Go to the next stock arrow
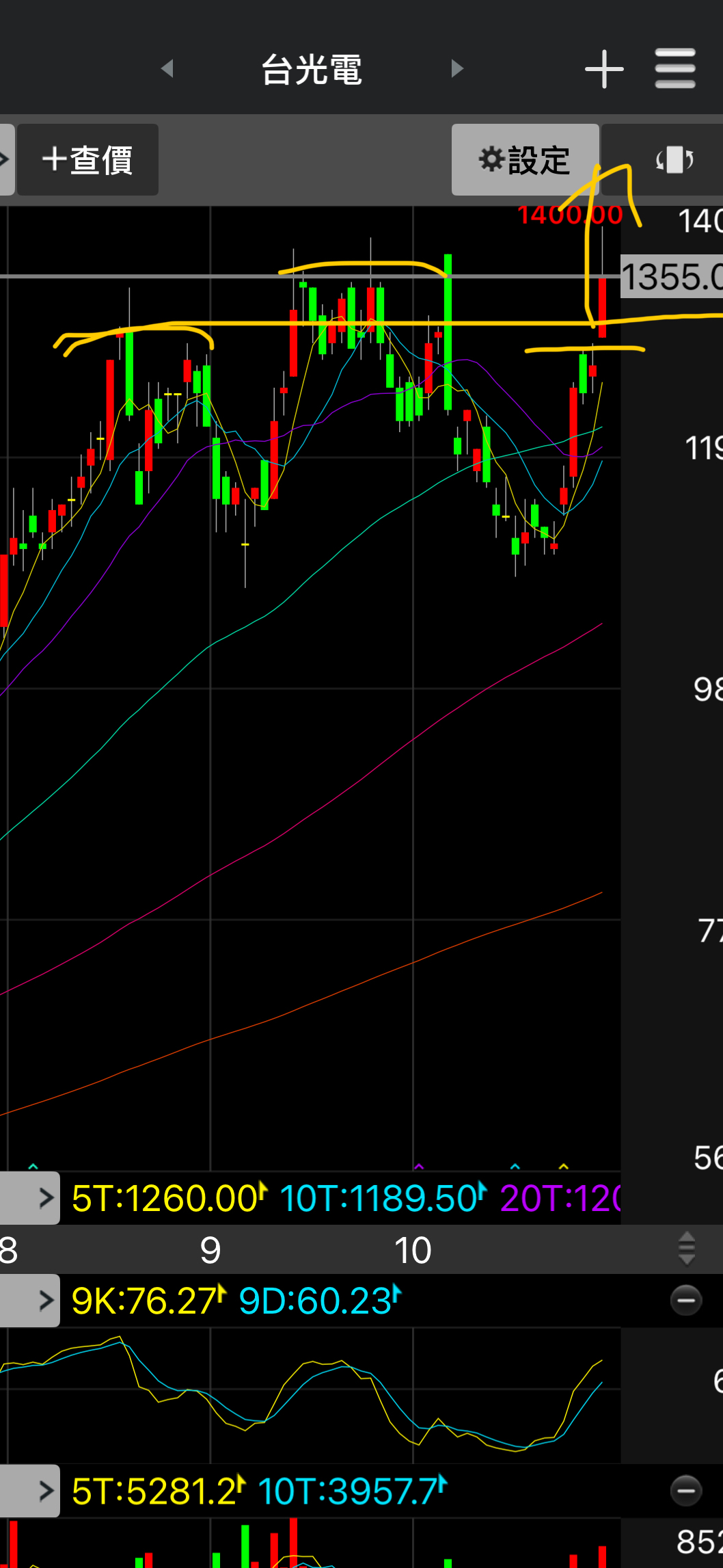Screen dimensions: 723x1568 coord(457,68)
